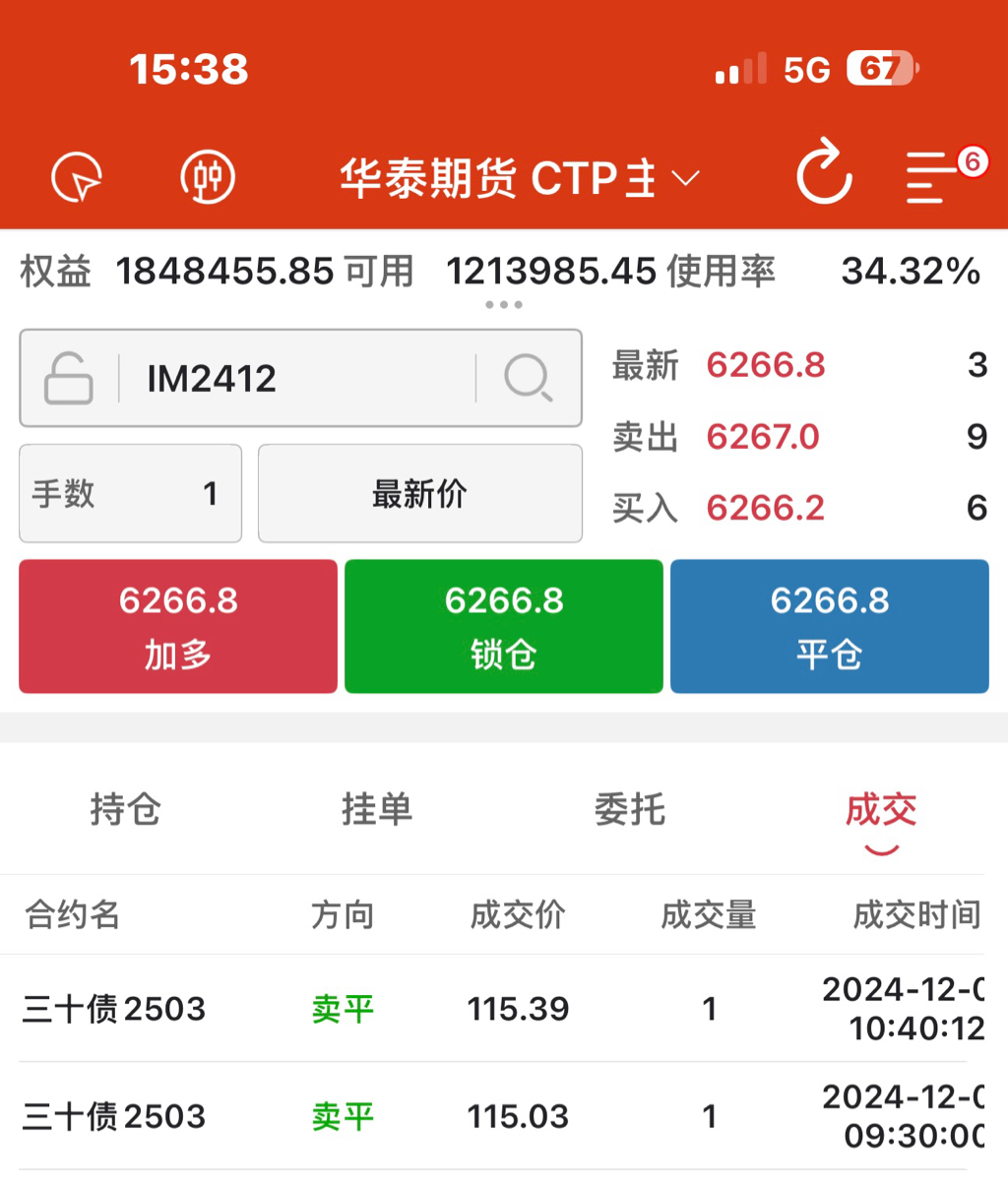Edit the IM2412 contract code field
This screenshot has height=1183, width=1008.
[x=295, y=379]
